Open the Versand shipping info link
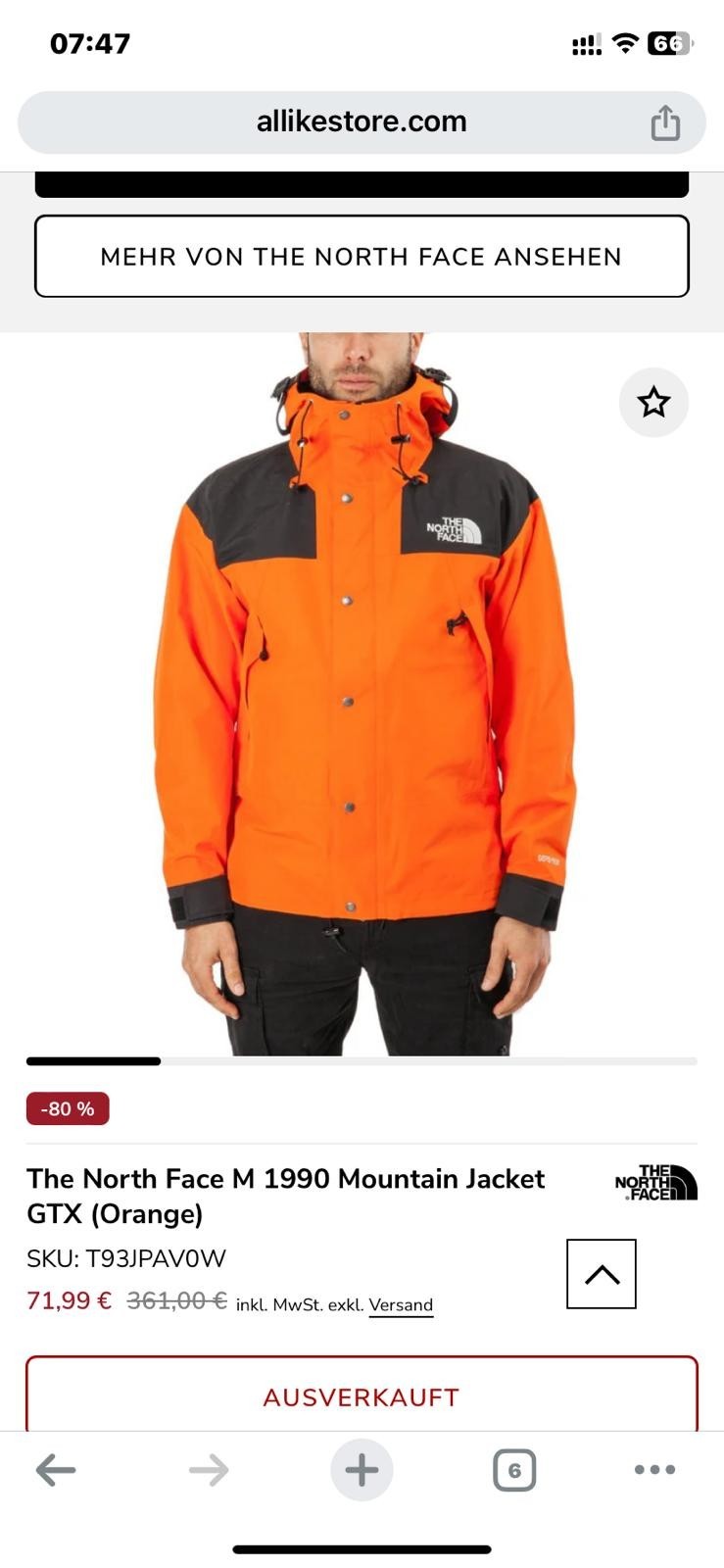Screen dimensions: 724x1568 point(401,1305)
